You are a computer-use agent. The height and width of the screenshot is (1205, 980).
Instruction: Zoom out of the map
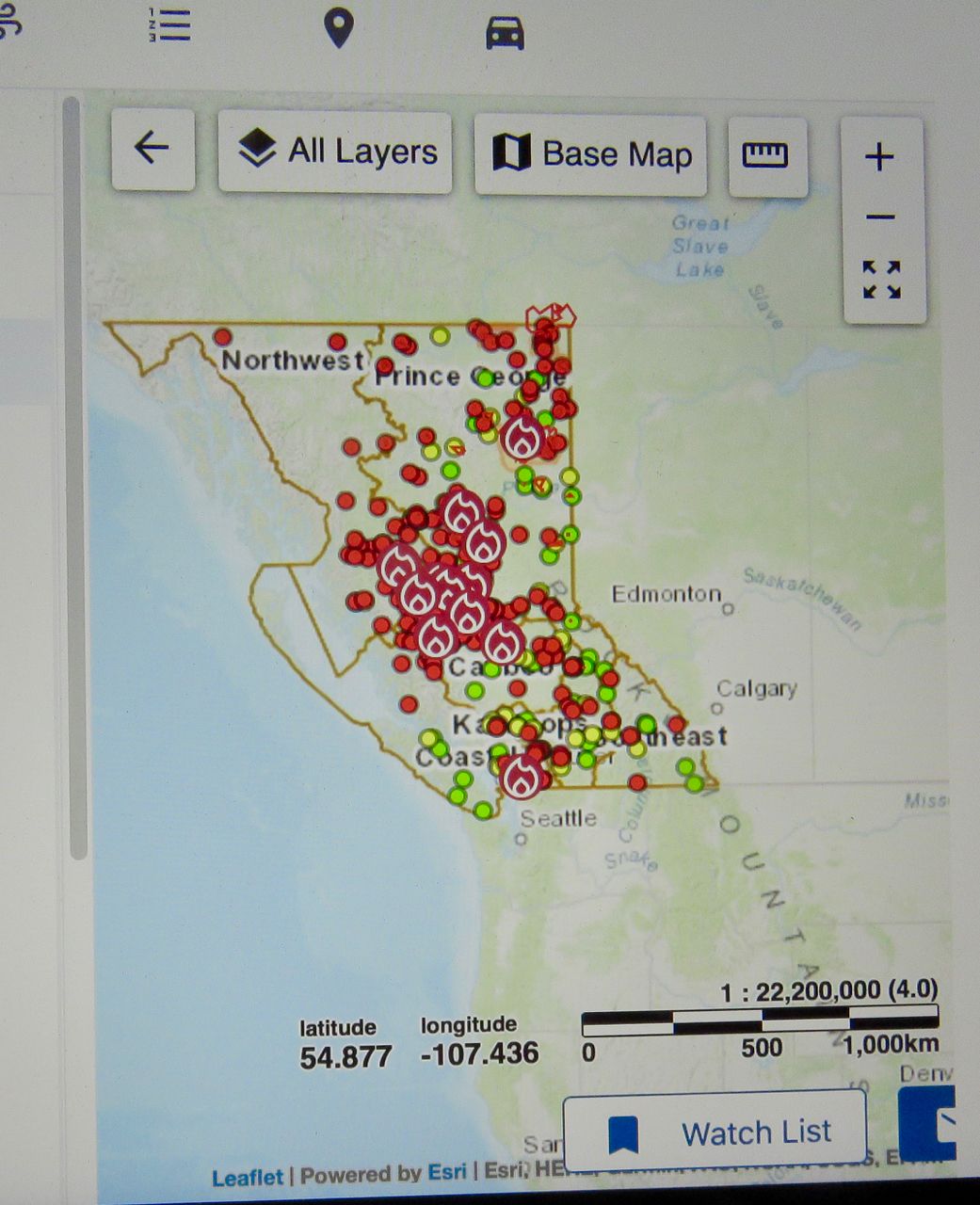(x=879, y=217)
